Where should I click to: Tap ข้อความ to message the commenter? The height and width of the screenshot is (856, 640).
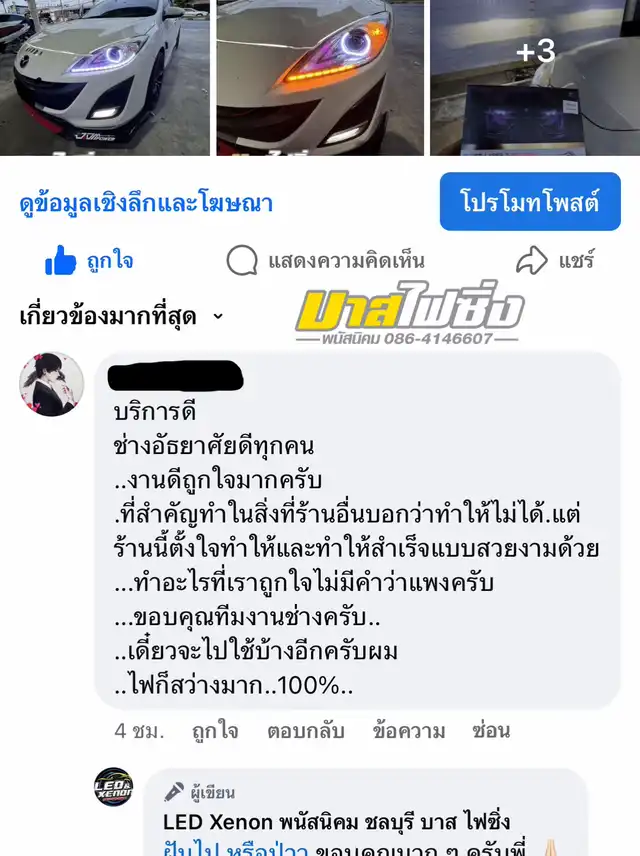[408, 731]
